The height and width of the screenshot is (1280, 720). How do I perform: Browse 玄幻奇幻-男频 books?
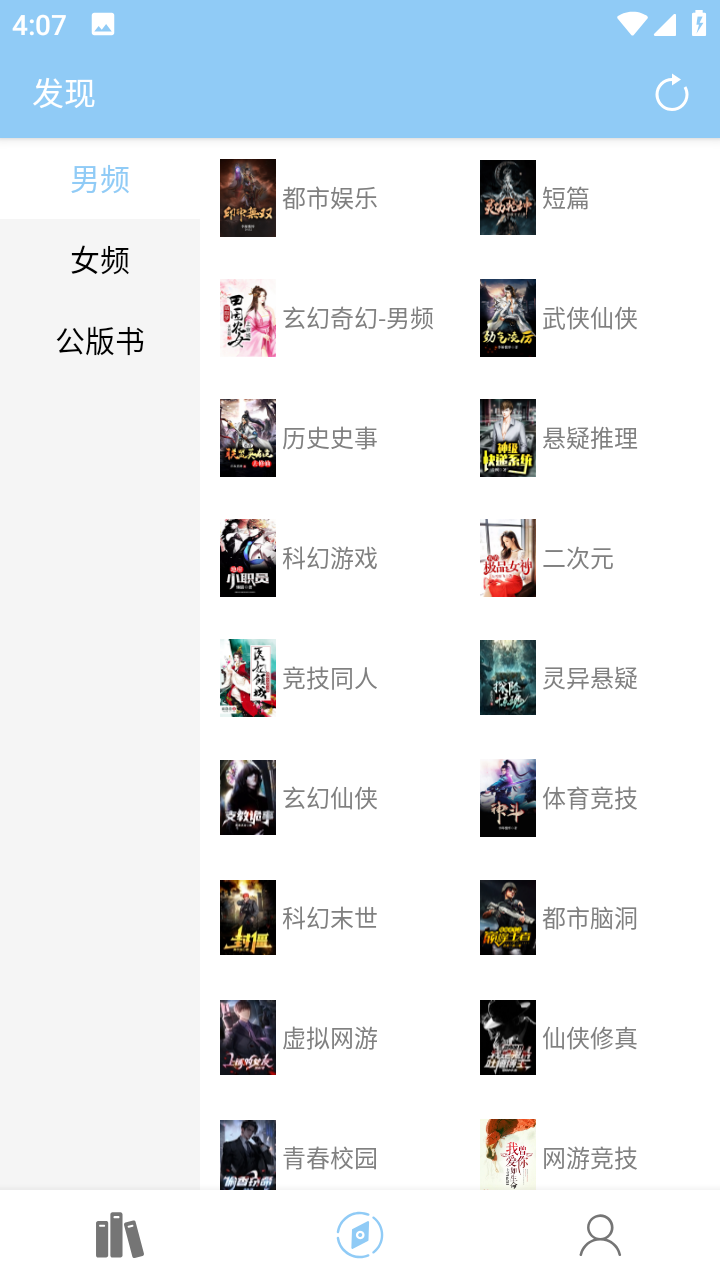tap(357, 318)
